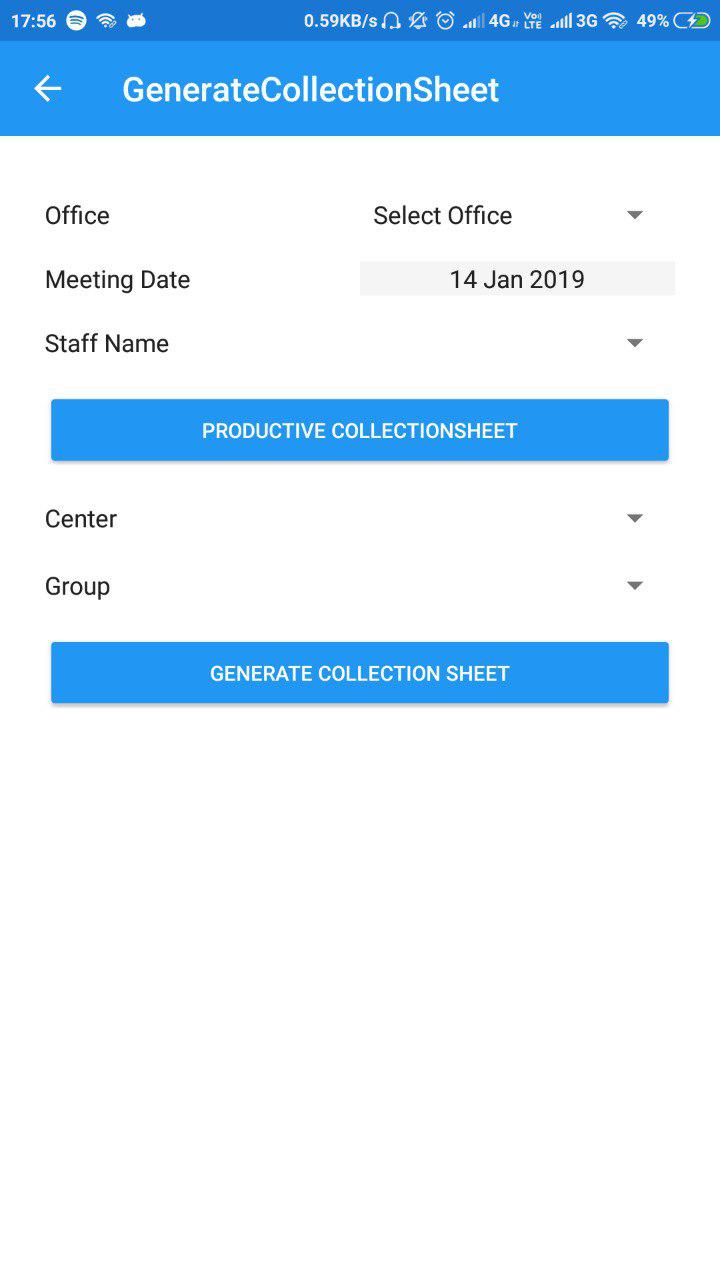The width and height of the screenshot is (720, 1280).
Task: Change the meeting date 14 Jan 2019
Action: click(x=517, y=279)
